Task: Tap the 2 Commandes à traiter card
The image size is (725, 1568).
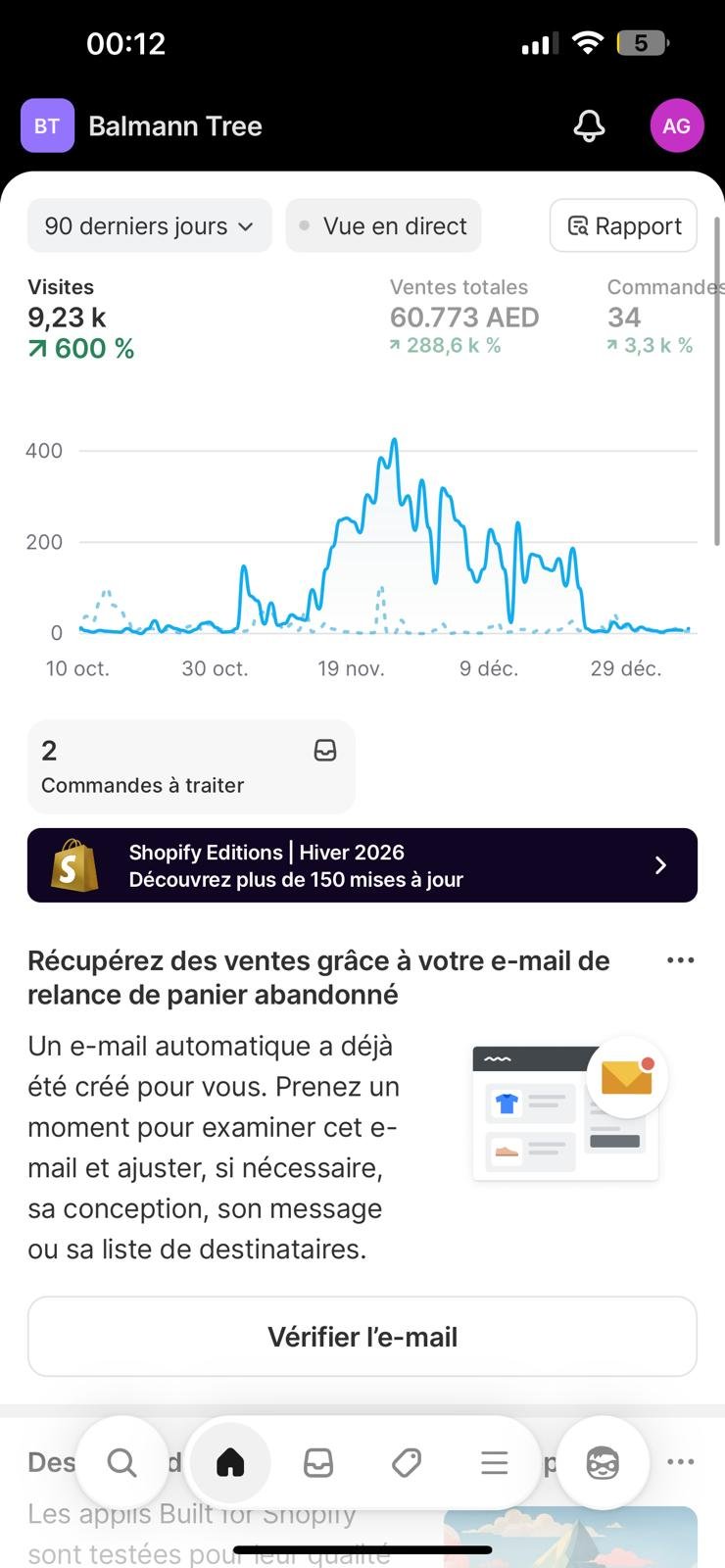Action: [x=191, y=767]
